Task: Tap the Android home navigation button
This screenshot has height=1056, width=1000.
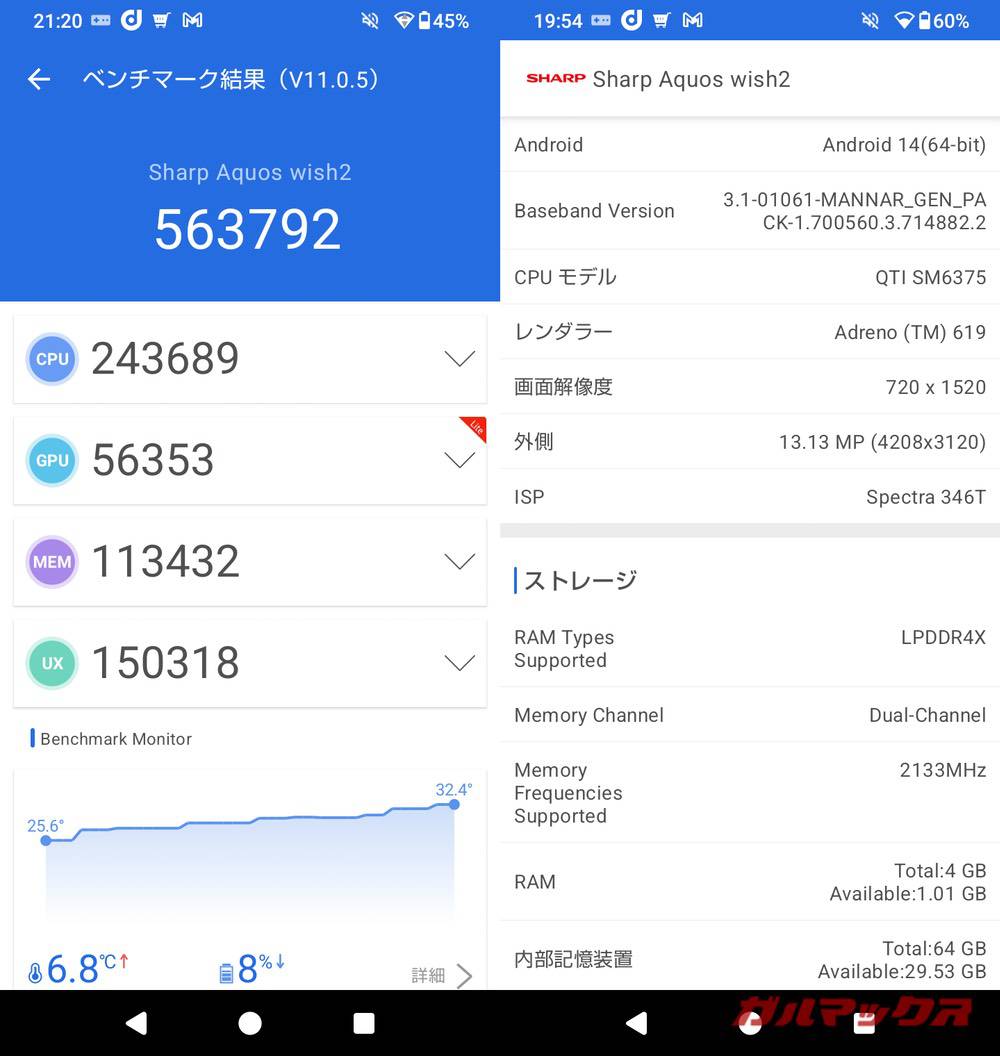Action: pyautogui.click(x=250, y=1024)
